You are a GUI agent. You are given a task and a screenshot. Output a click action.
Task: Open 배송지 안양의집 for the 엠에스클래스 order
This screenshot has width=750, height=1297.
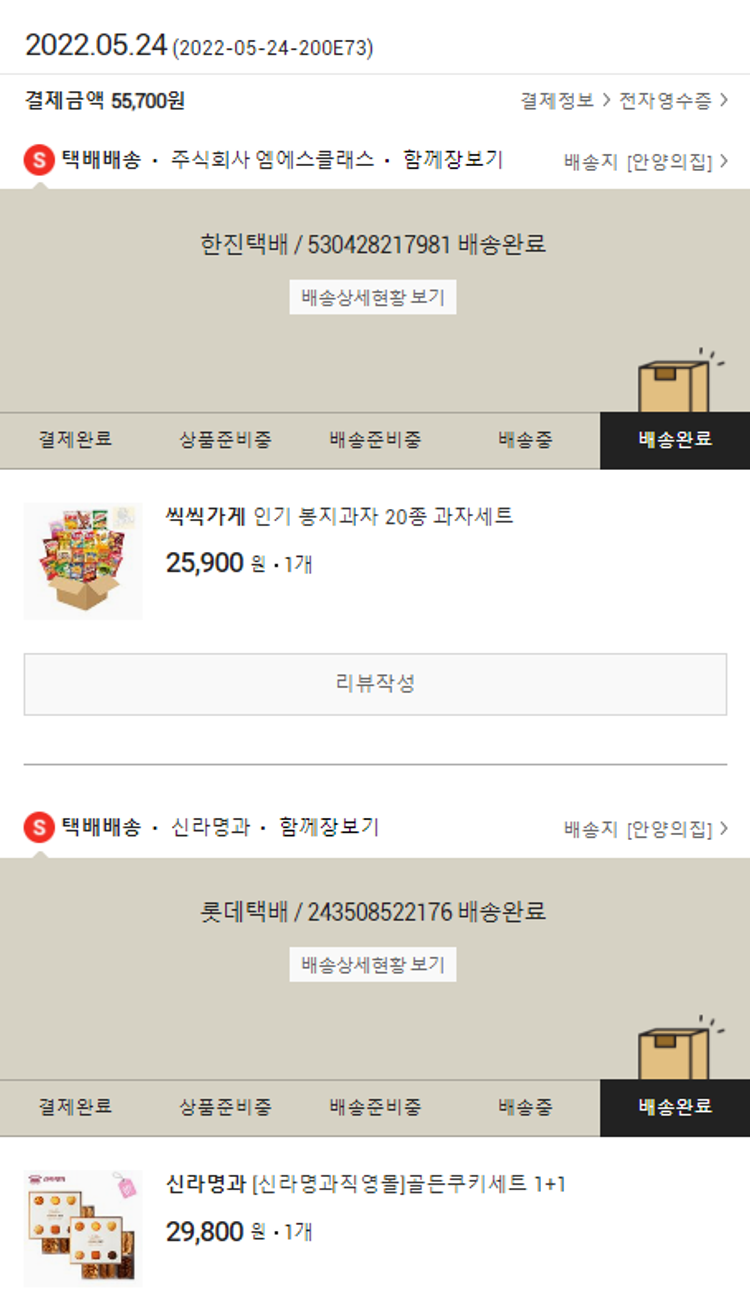point(645,161)
